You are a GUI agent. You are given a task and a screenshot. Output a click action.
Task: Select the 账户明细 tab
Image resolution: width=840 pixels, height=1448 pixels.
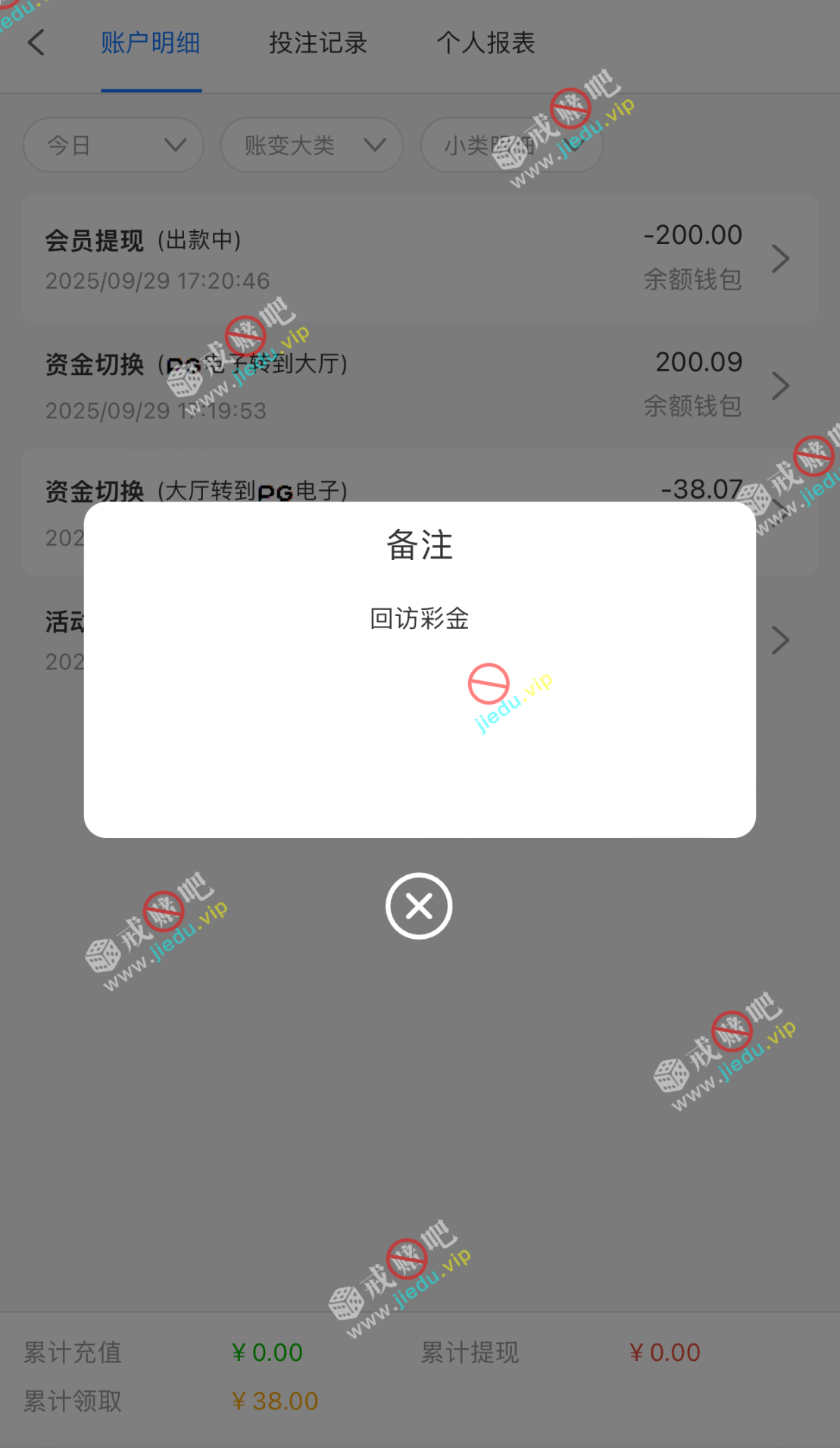pos(151,43)
